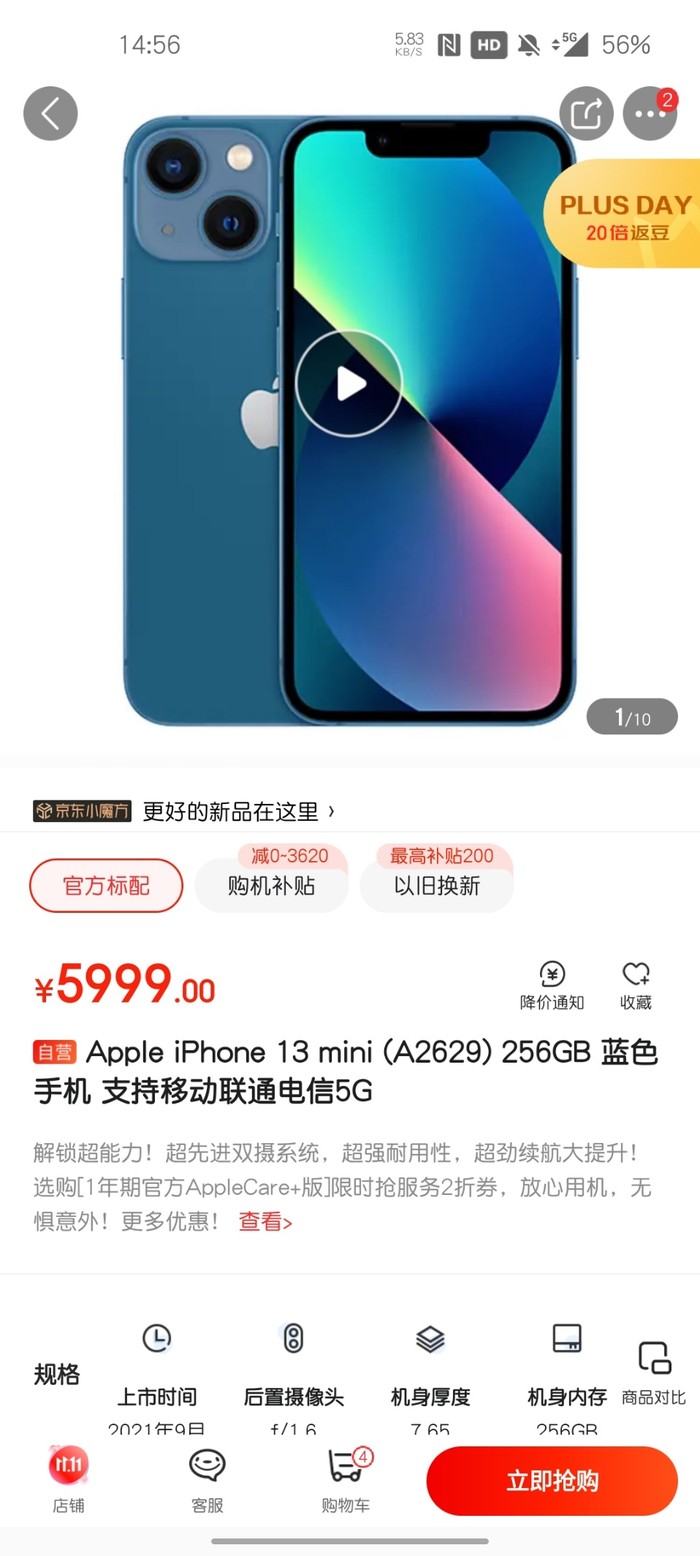
Task: Open 商品对比 product comparison
Action: point(654,1373)
